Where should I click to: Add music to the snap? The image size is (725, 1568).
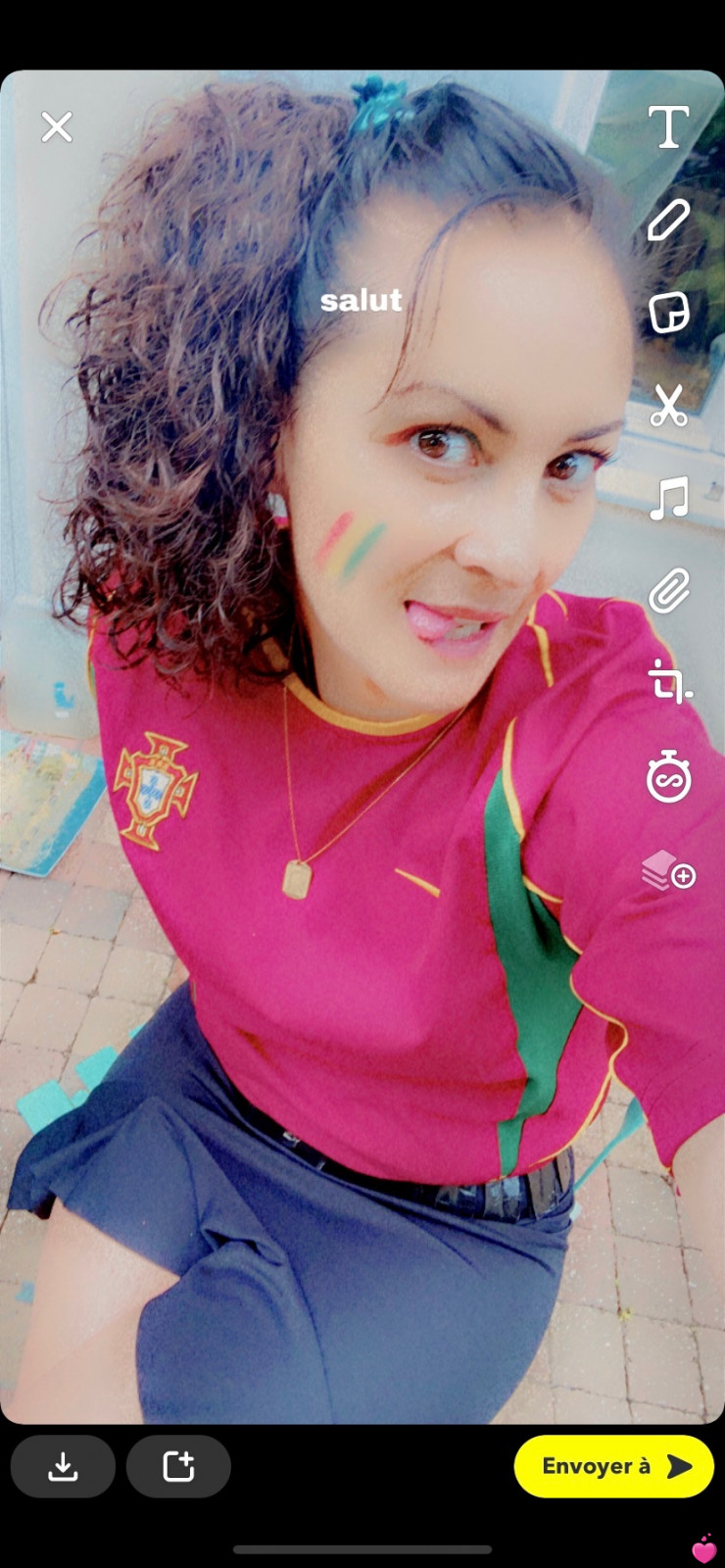[668, 498]
